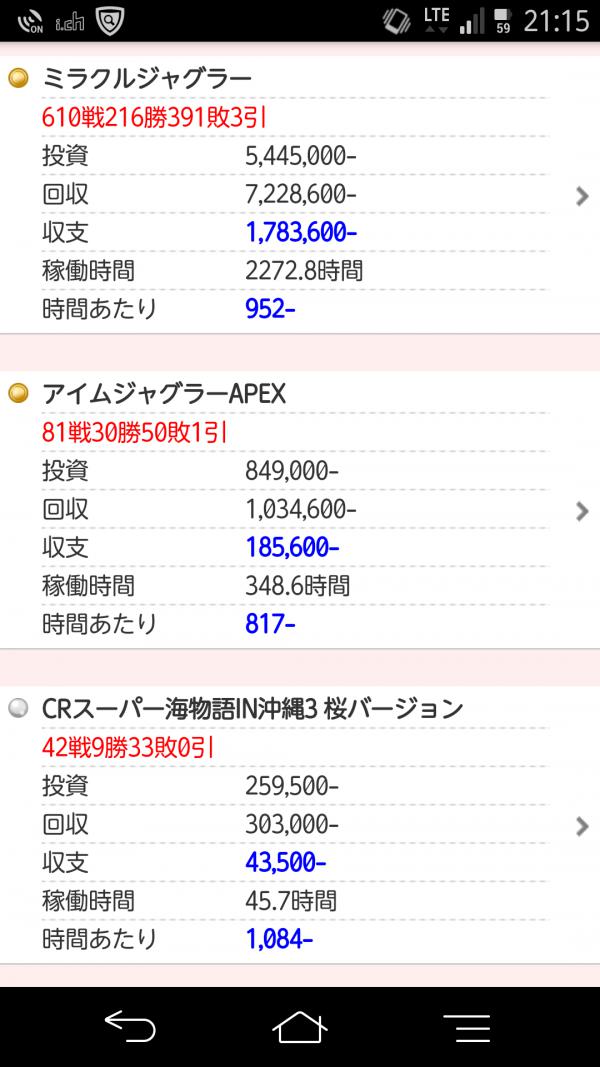Open the ミラクルジャグラー record details
The width and height of the screenshot is (600, 1067).
click(582, 196)
